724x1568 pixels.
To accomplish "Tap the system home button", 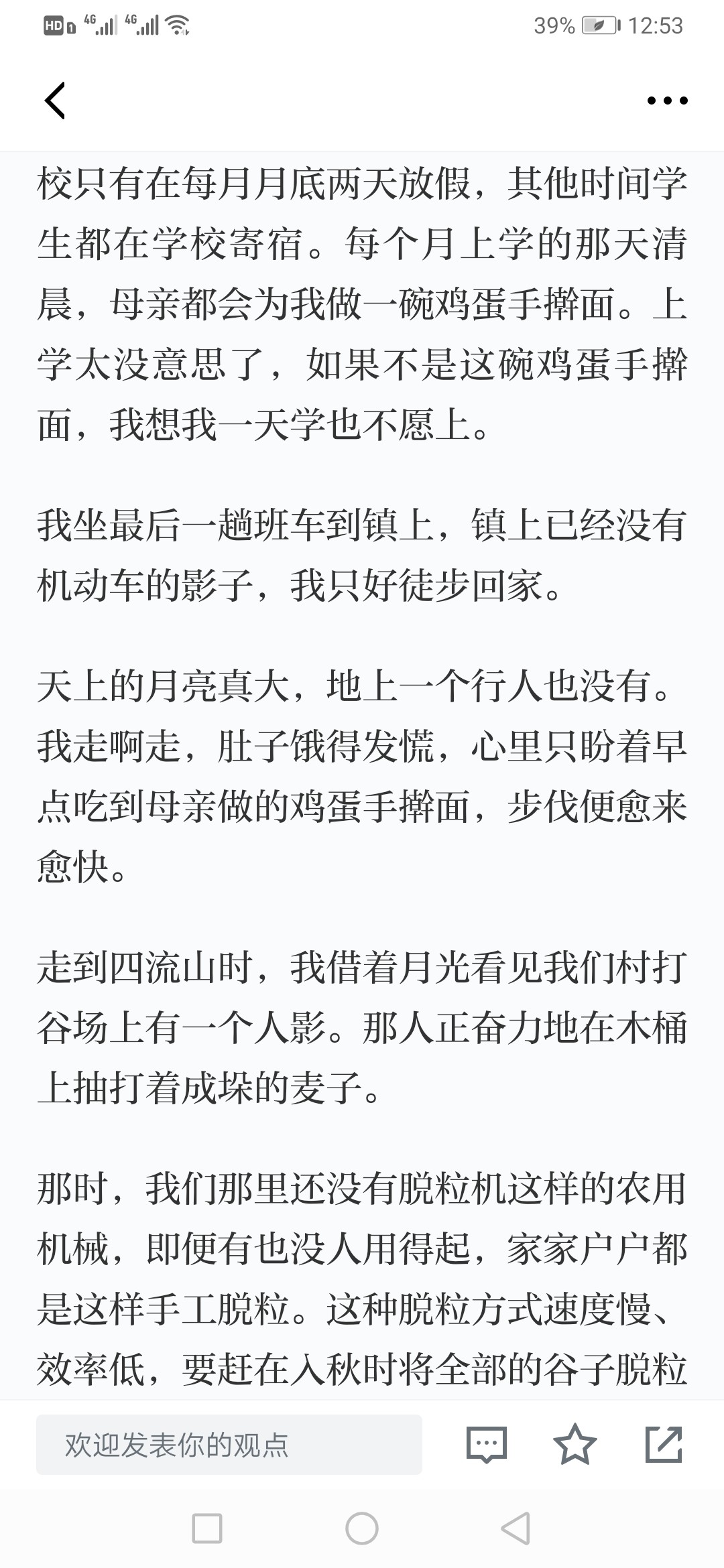I will click(x=362, y=1528).
